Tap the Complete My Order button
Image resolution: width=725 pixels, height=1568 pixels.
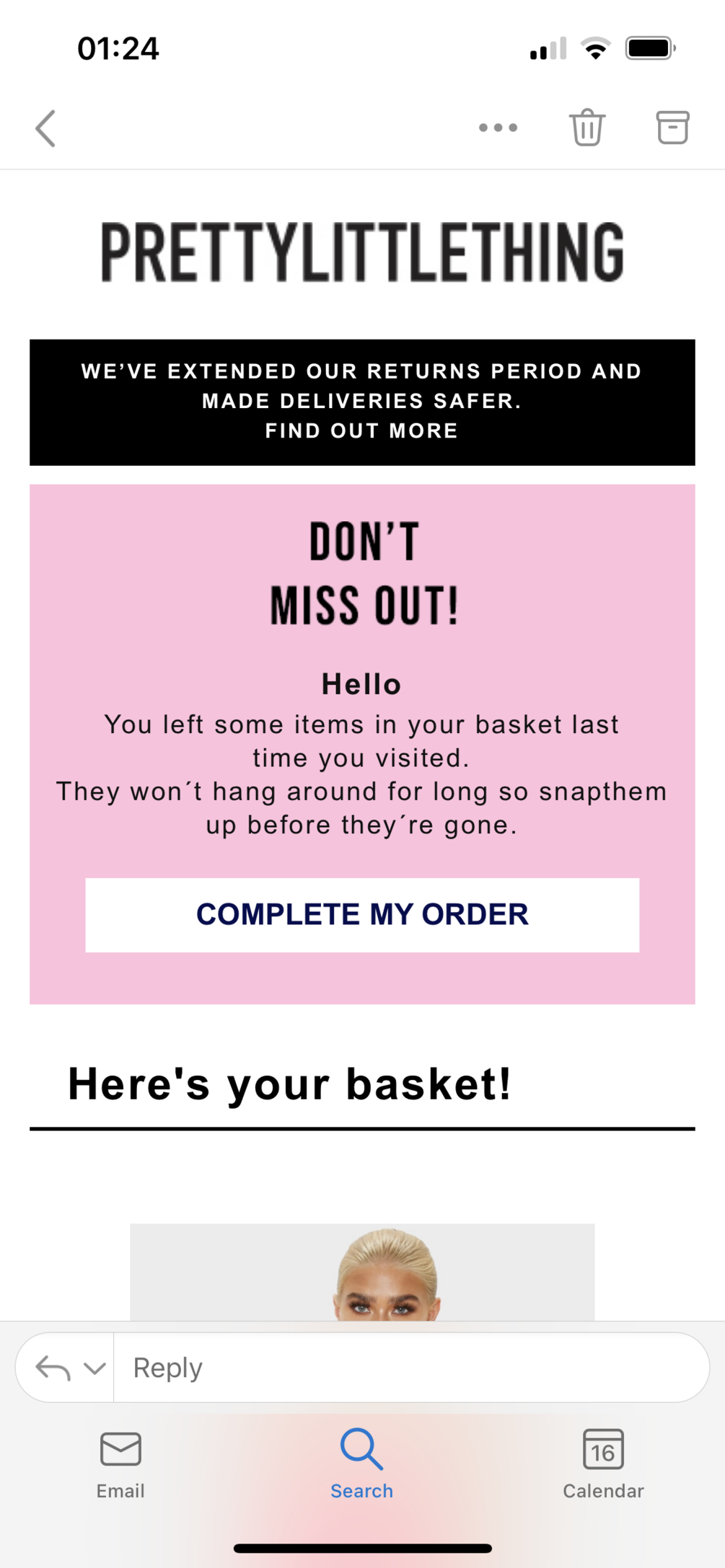(362, 914)
